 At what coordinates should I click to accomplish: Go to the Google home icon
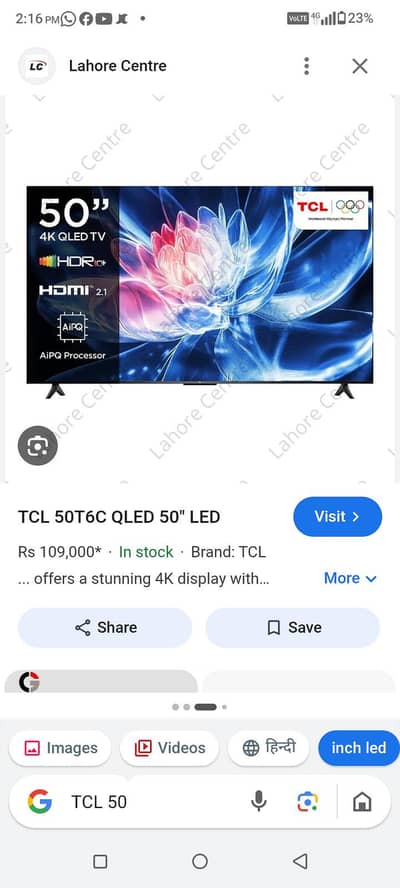[x=362, y=802]
